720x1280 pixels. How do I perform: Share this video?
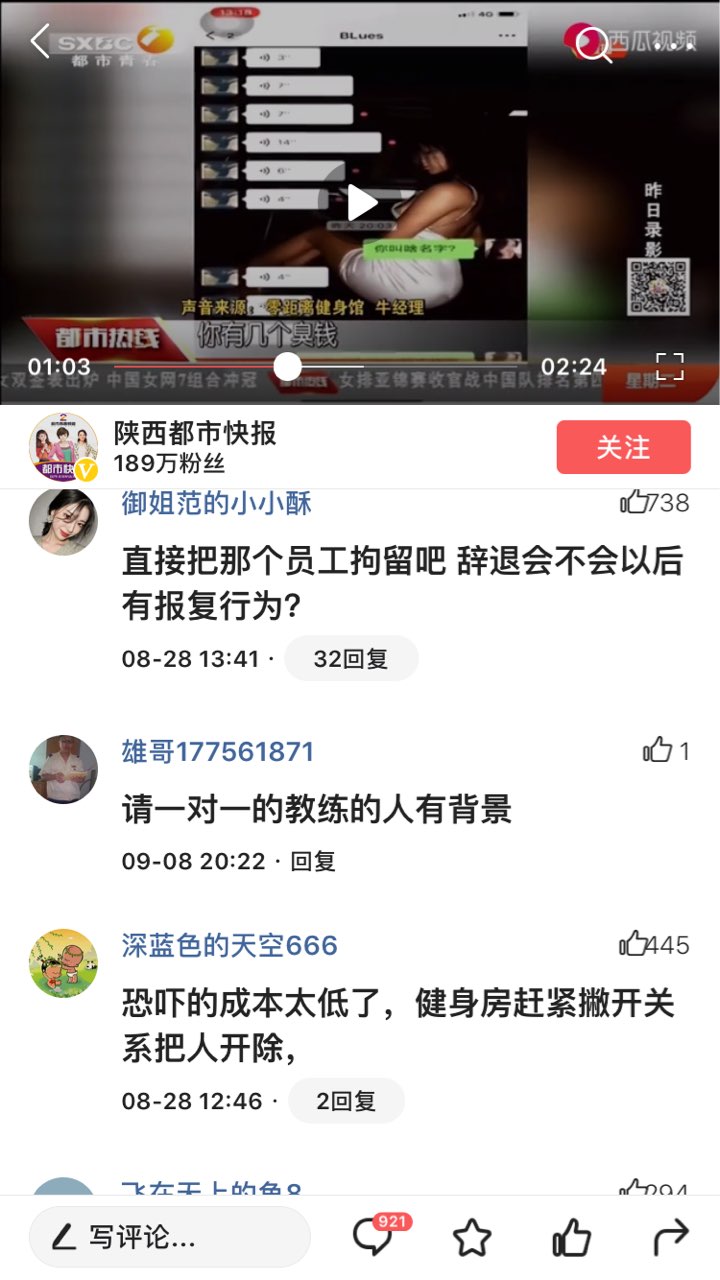(670, 1238)
